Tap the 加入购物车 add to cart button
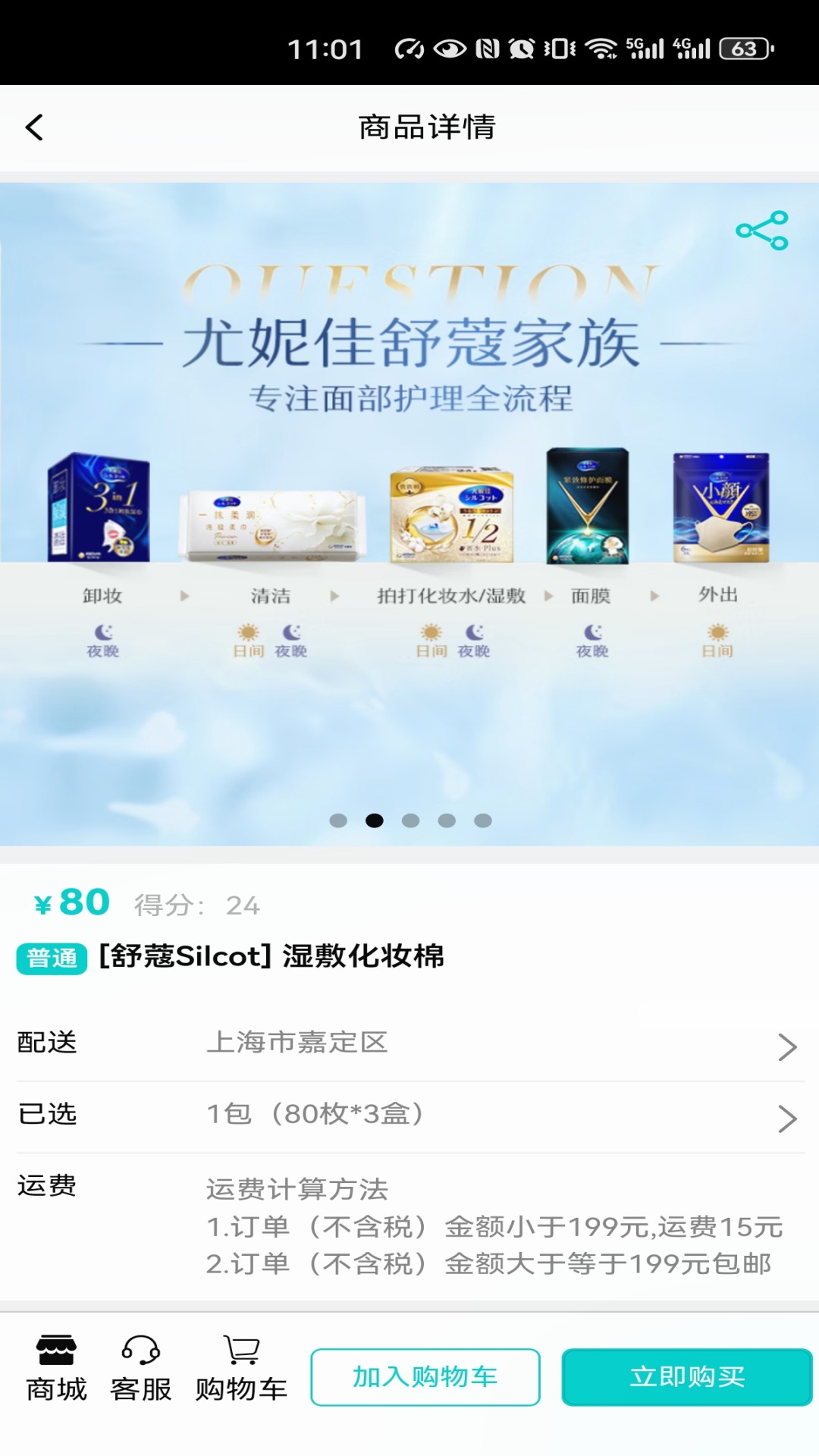 425,1378
